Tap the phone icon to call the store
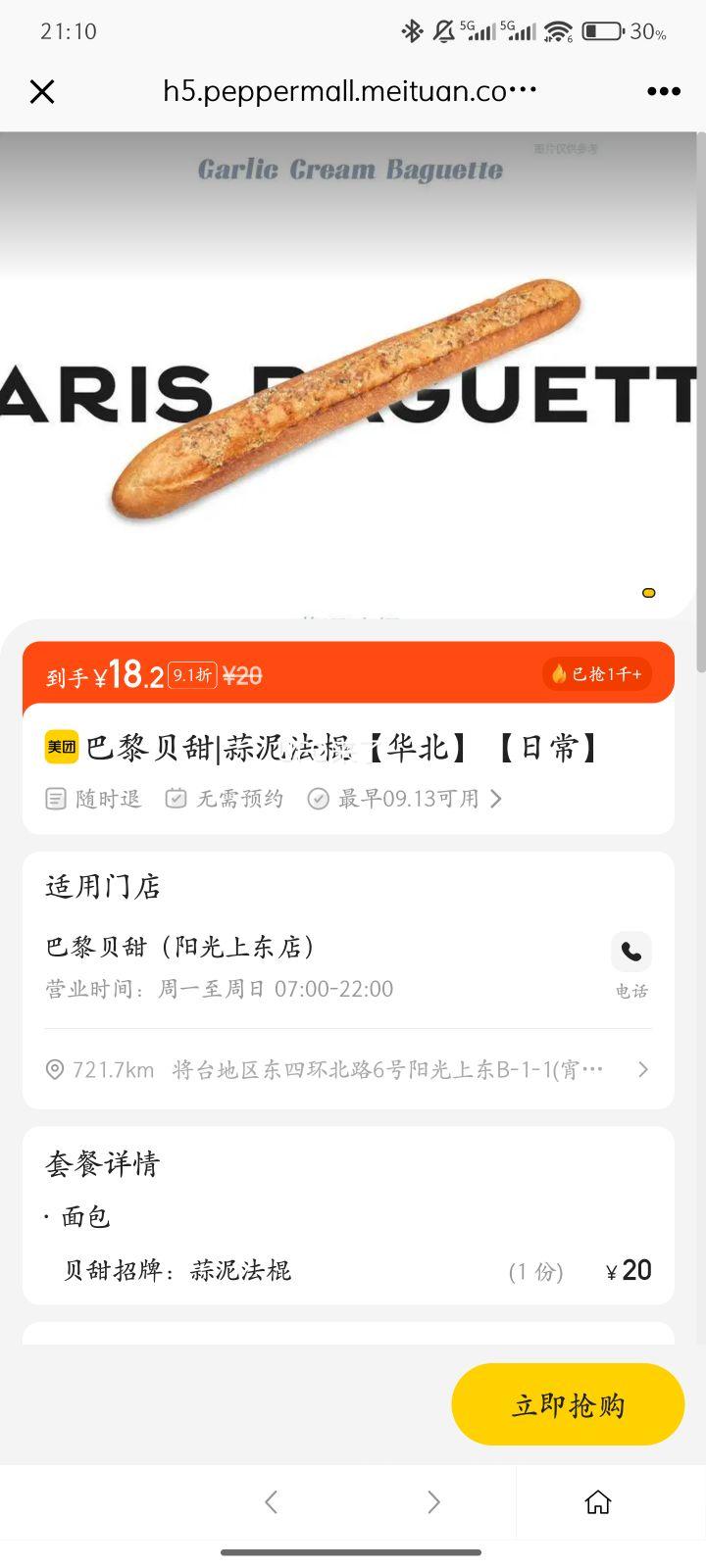 tap(630, 952)
